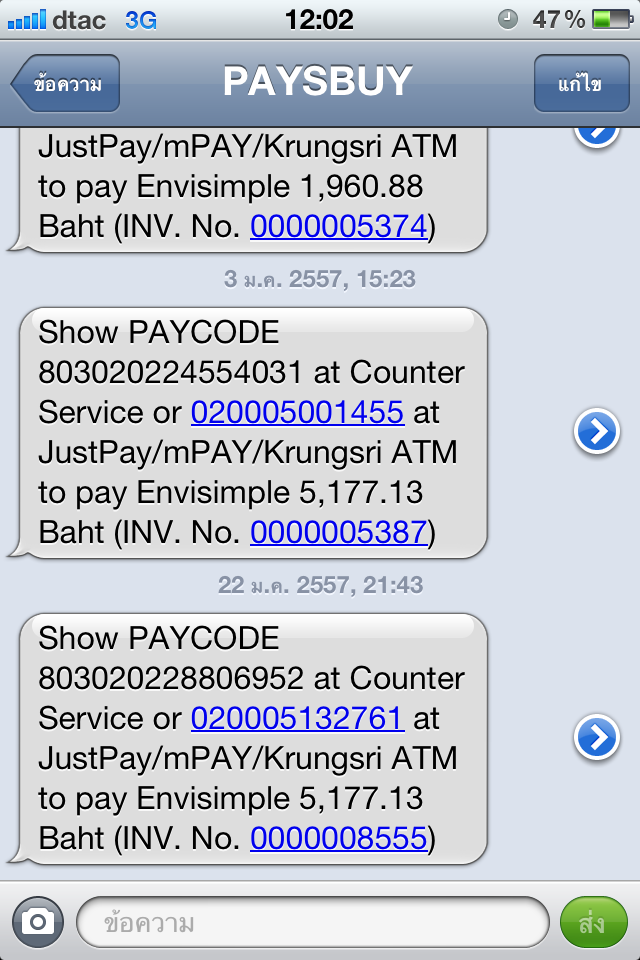Focus the ข้อความ message text field
The width and height of the screenshot is (640, 960).
coord(312,921)
